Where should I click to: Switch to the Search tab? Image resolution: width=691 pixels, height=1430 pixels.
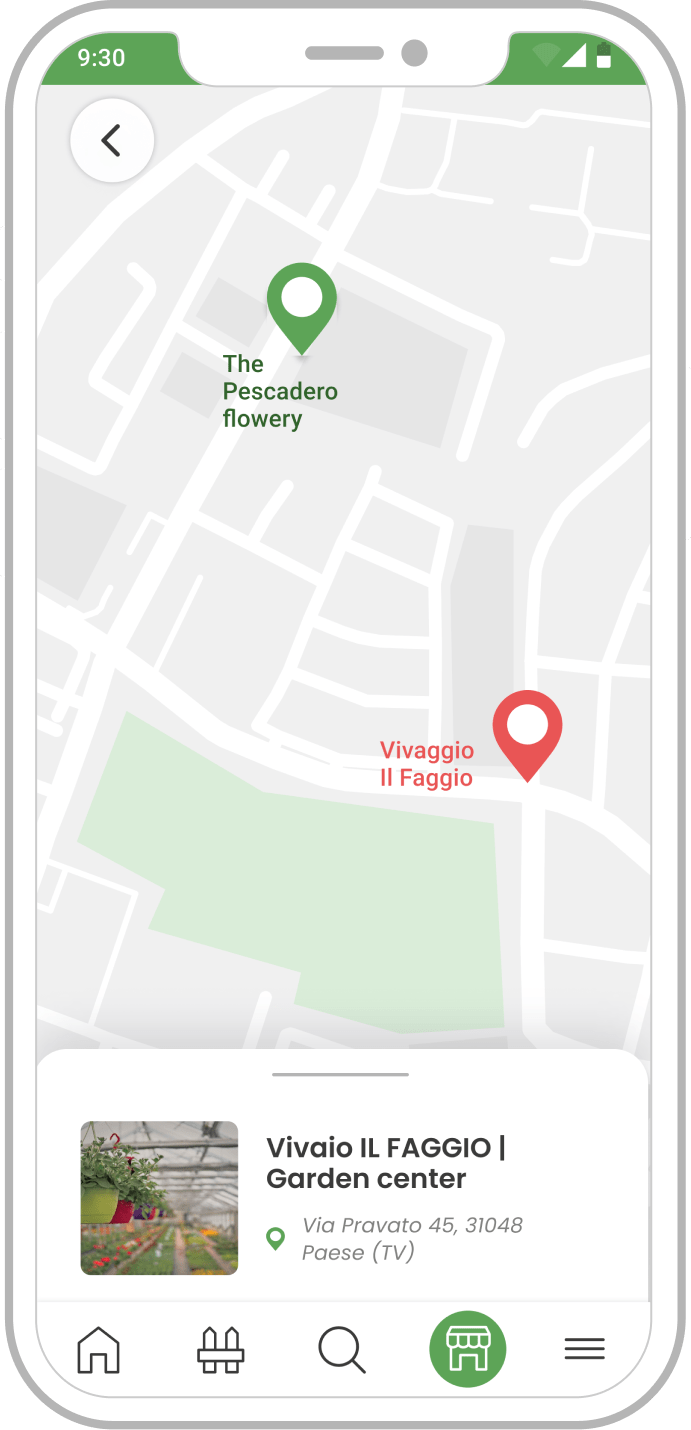tap(342, 1349)
